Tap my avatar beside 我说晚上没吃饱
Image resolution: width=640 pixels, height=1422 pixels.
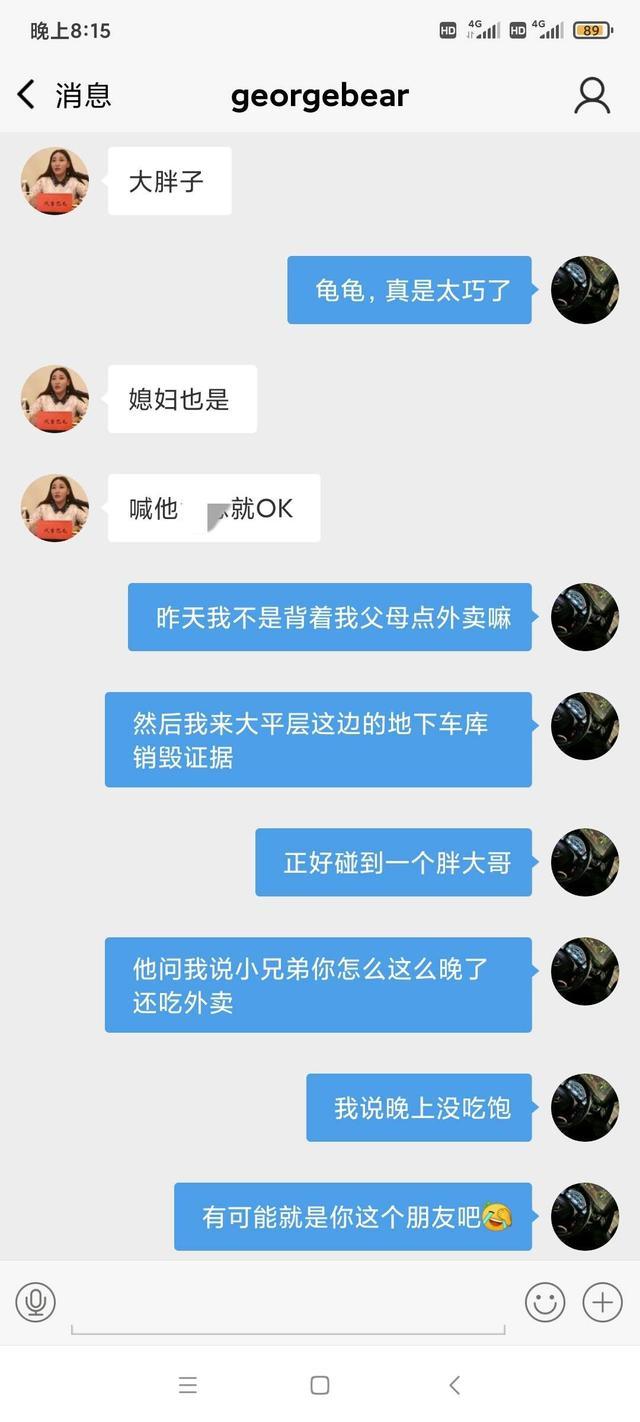(x=585, y=1108)
